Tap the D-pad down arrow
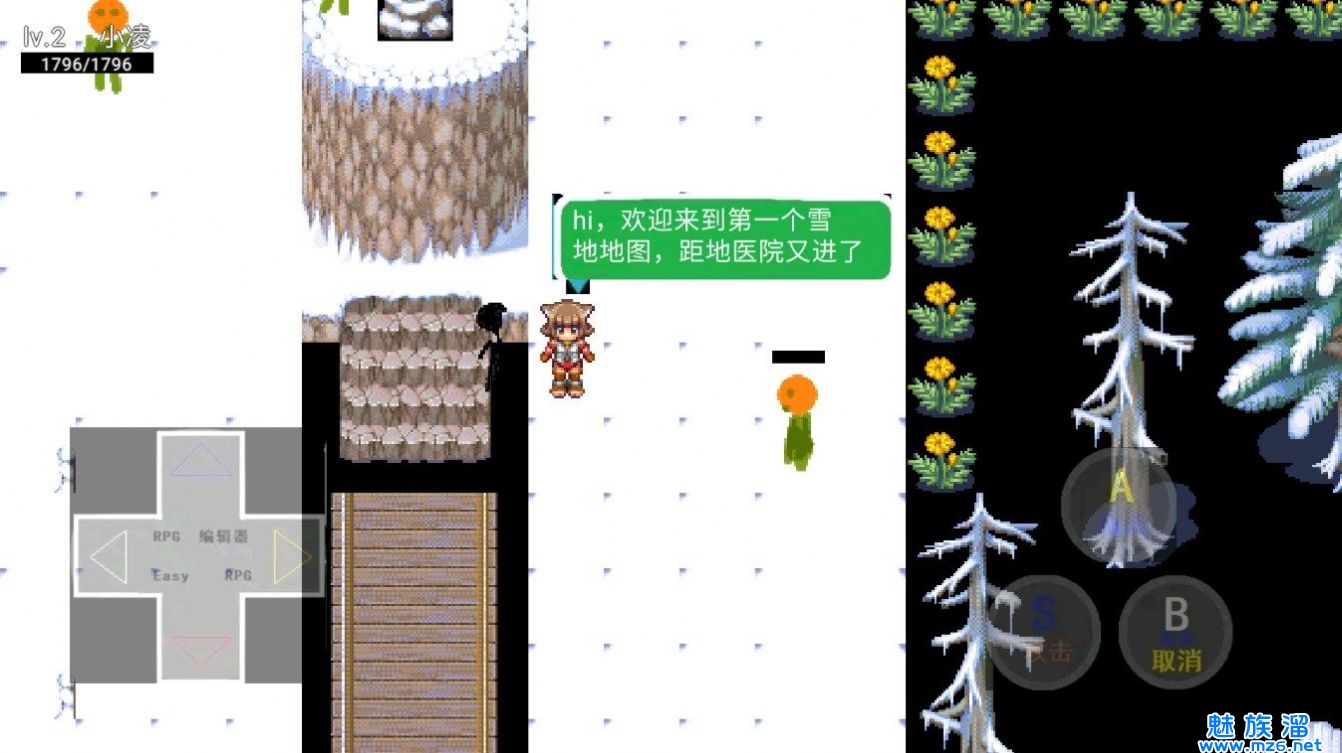1342x753 pixels. 200,650
